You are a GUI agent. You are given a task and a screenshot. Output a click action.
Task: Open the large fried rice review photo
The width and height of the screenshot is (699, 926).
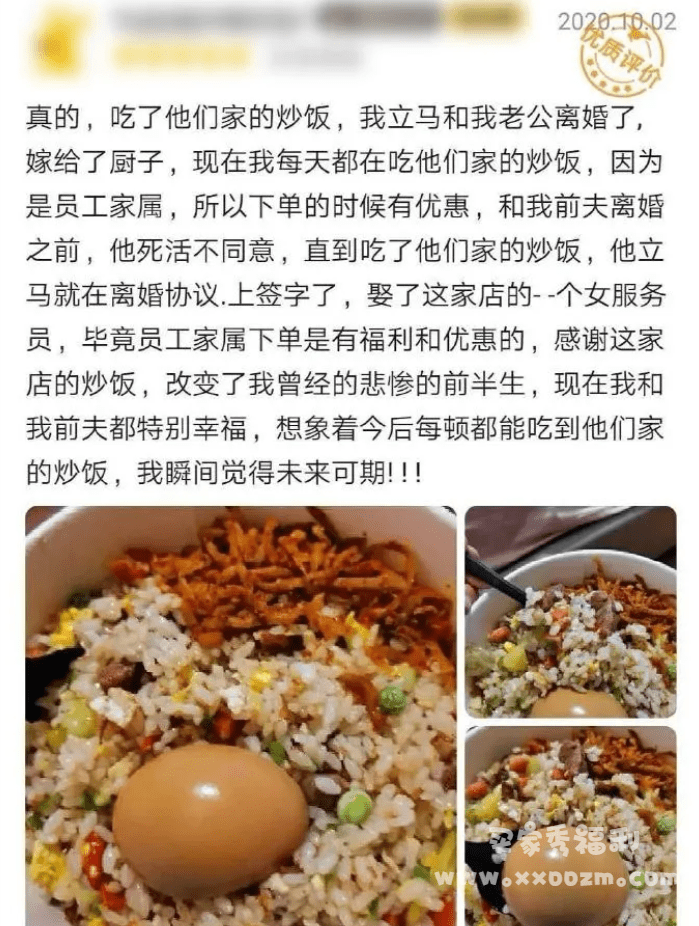click(240, 715)
